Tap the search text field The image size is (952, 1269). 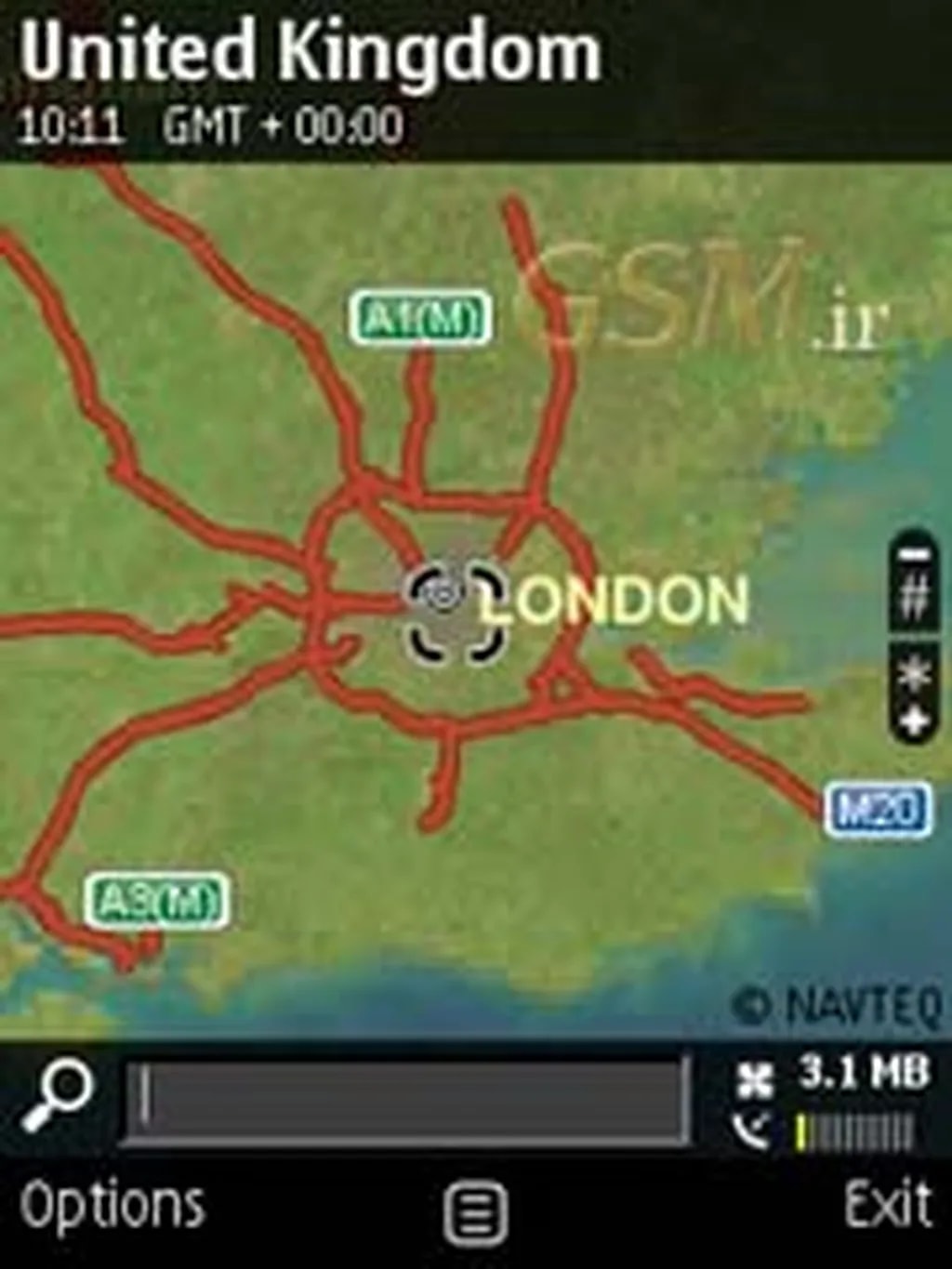pos(409,1102)
